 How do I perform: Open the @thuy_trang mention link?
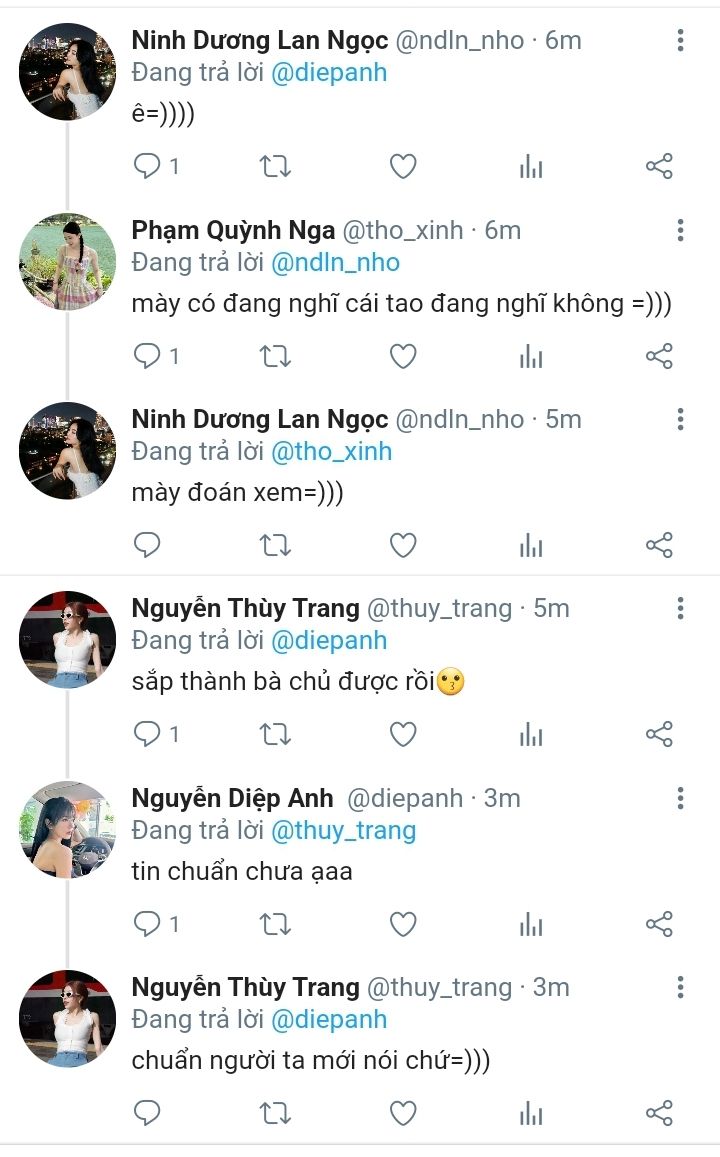(x=343, y=830)
